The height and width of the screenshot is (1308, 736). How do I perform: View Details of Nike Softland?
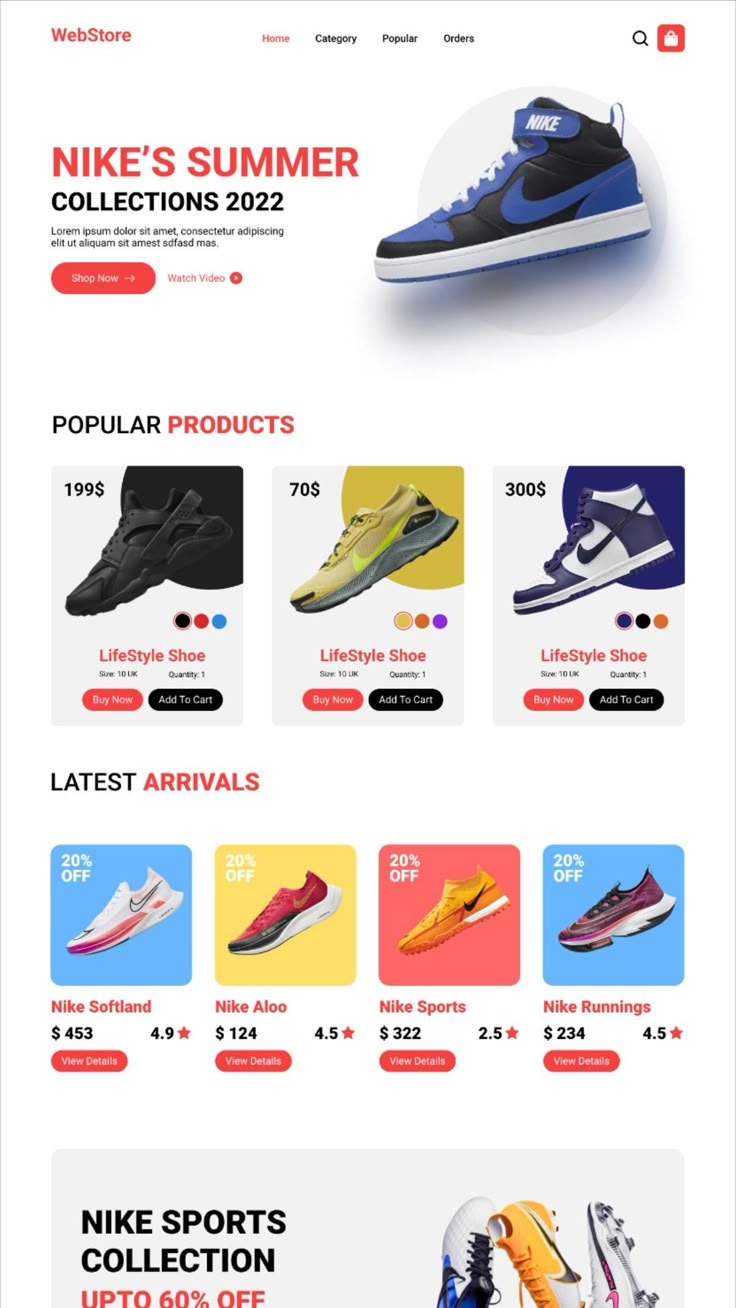click(x=89, y=1061)
